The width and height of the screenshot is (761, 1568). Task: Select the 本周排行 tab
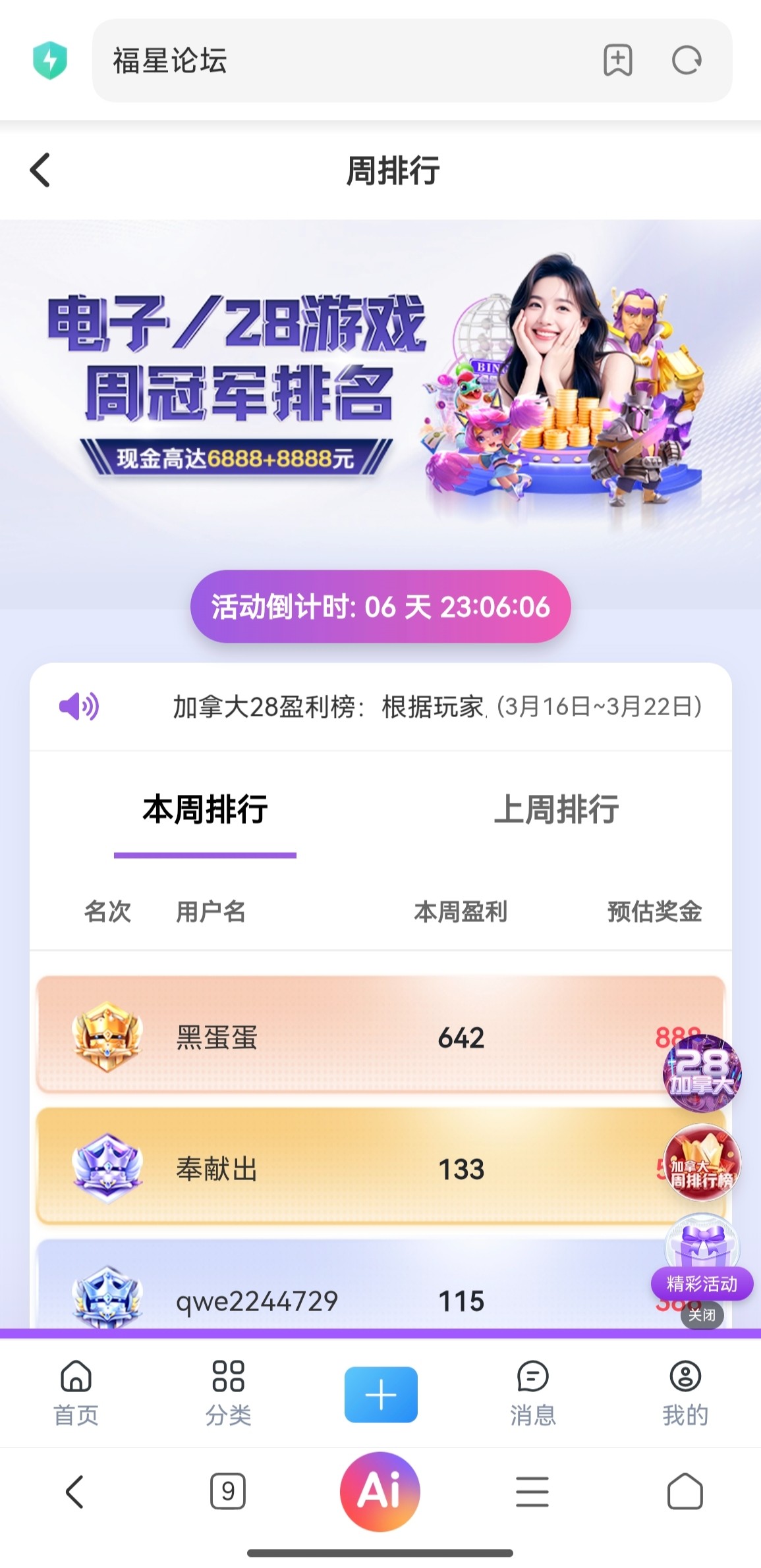[205, 809]
